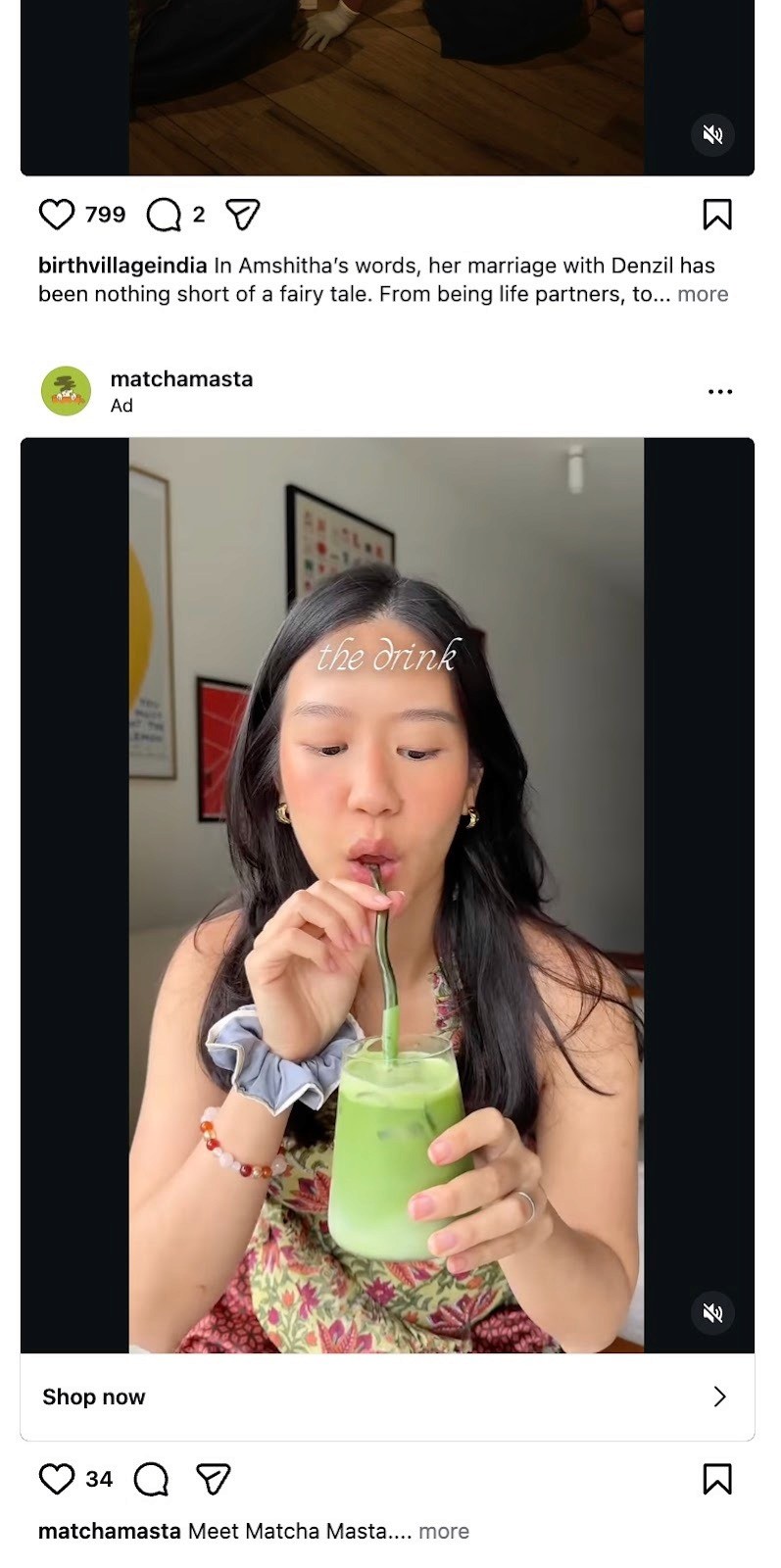Open the matchamasta profile via its username
Image resolution: width=781 pixels, height=1568 pixels.
click(181, 378)
